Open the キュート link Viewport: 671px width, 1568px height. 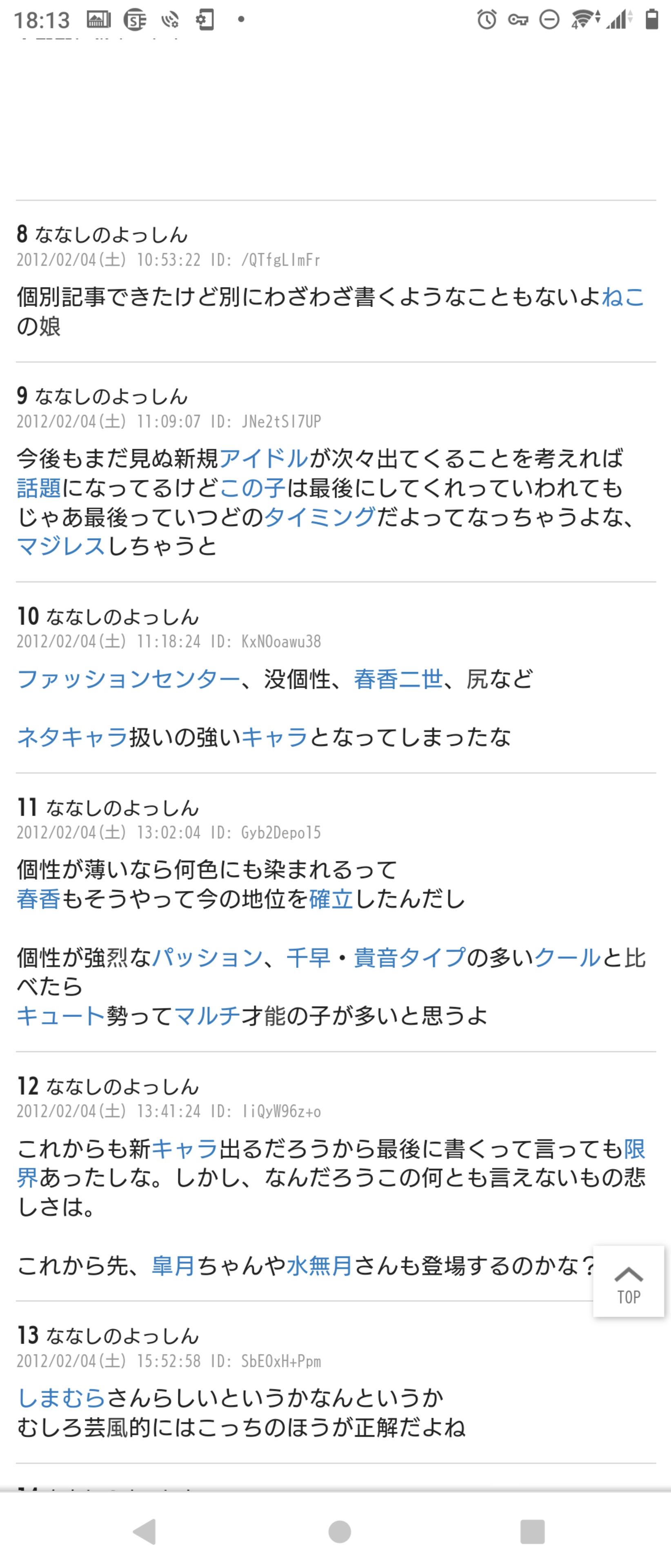pos(61,1016)
